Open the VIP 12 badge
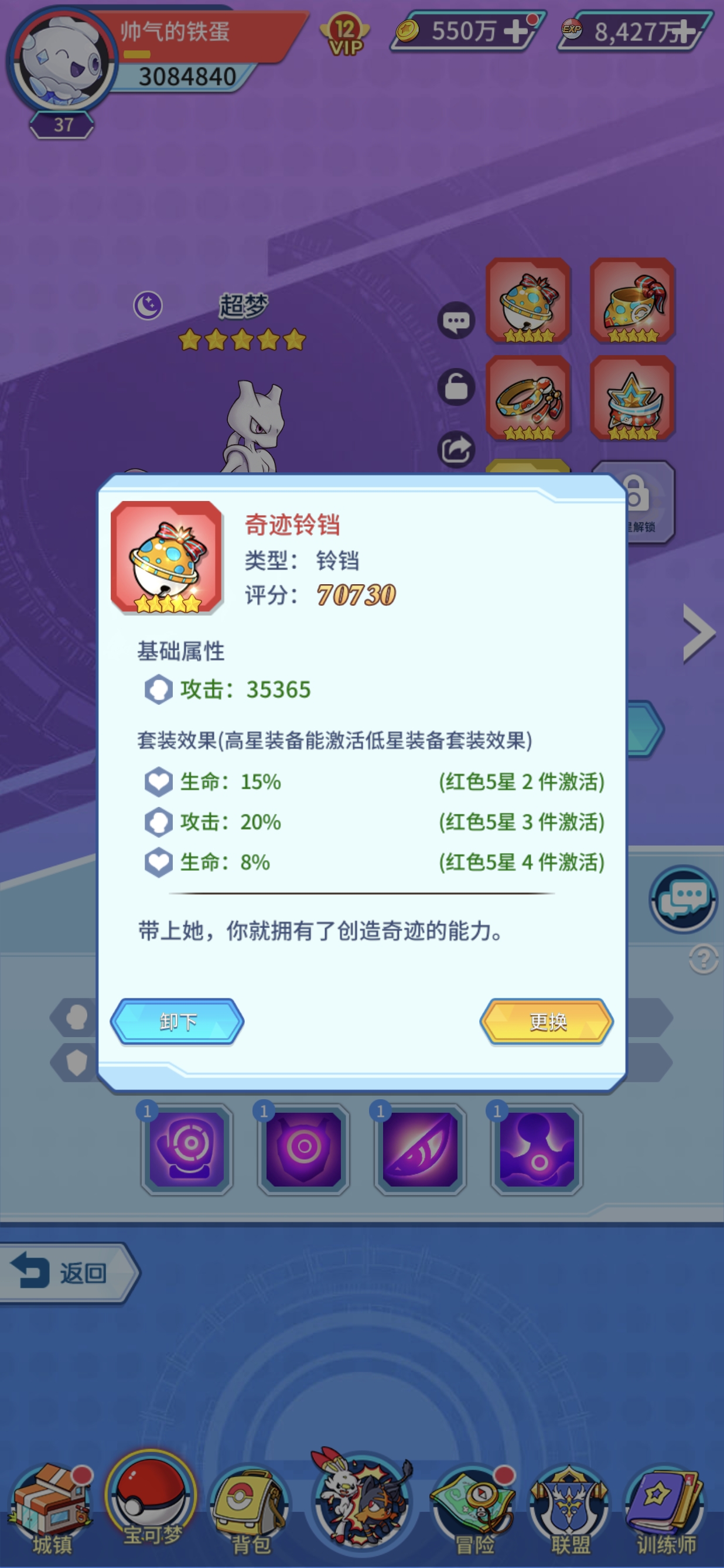724x1568 pixels. (345, 35)
